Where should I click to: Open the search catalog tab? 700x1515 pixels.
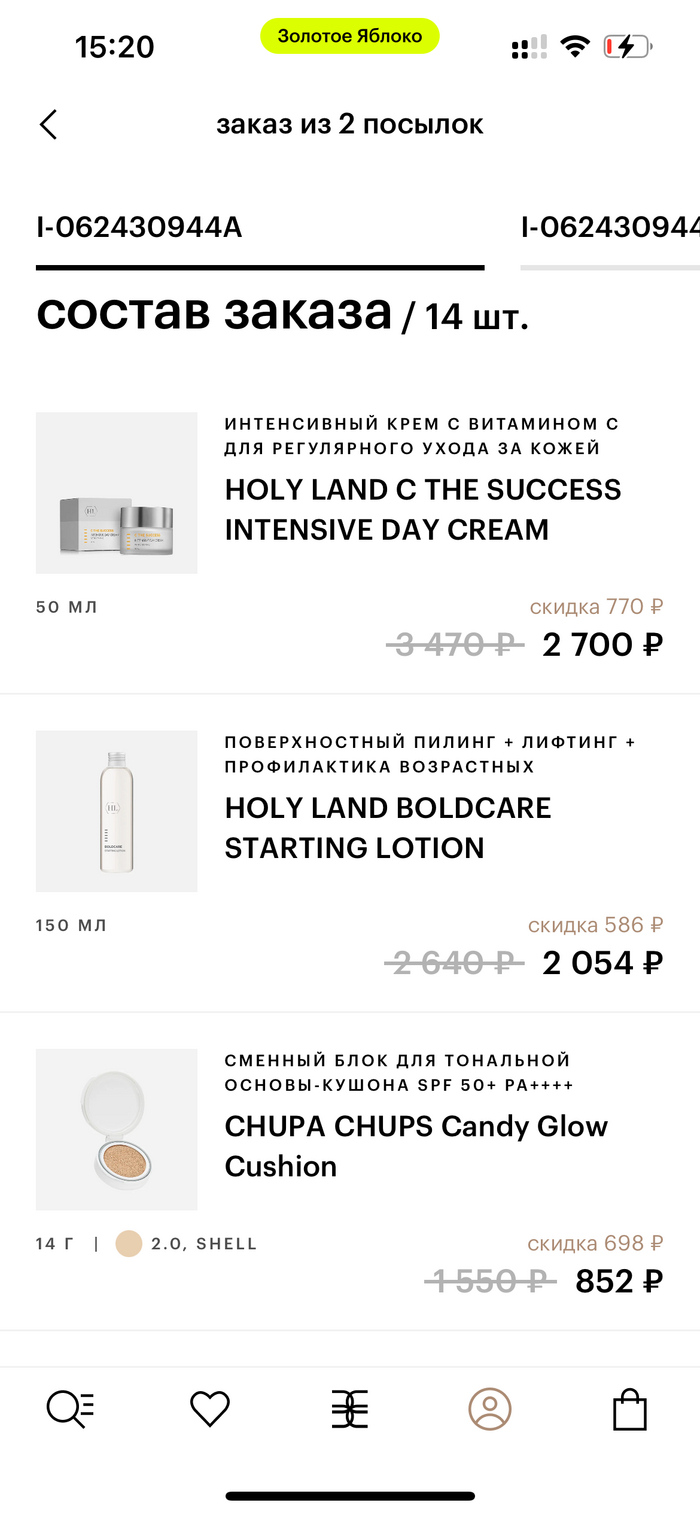70,1409
